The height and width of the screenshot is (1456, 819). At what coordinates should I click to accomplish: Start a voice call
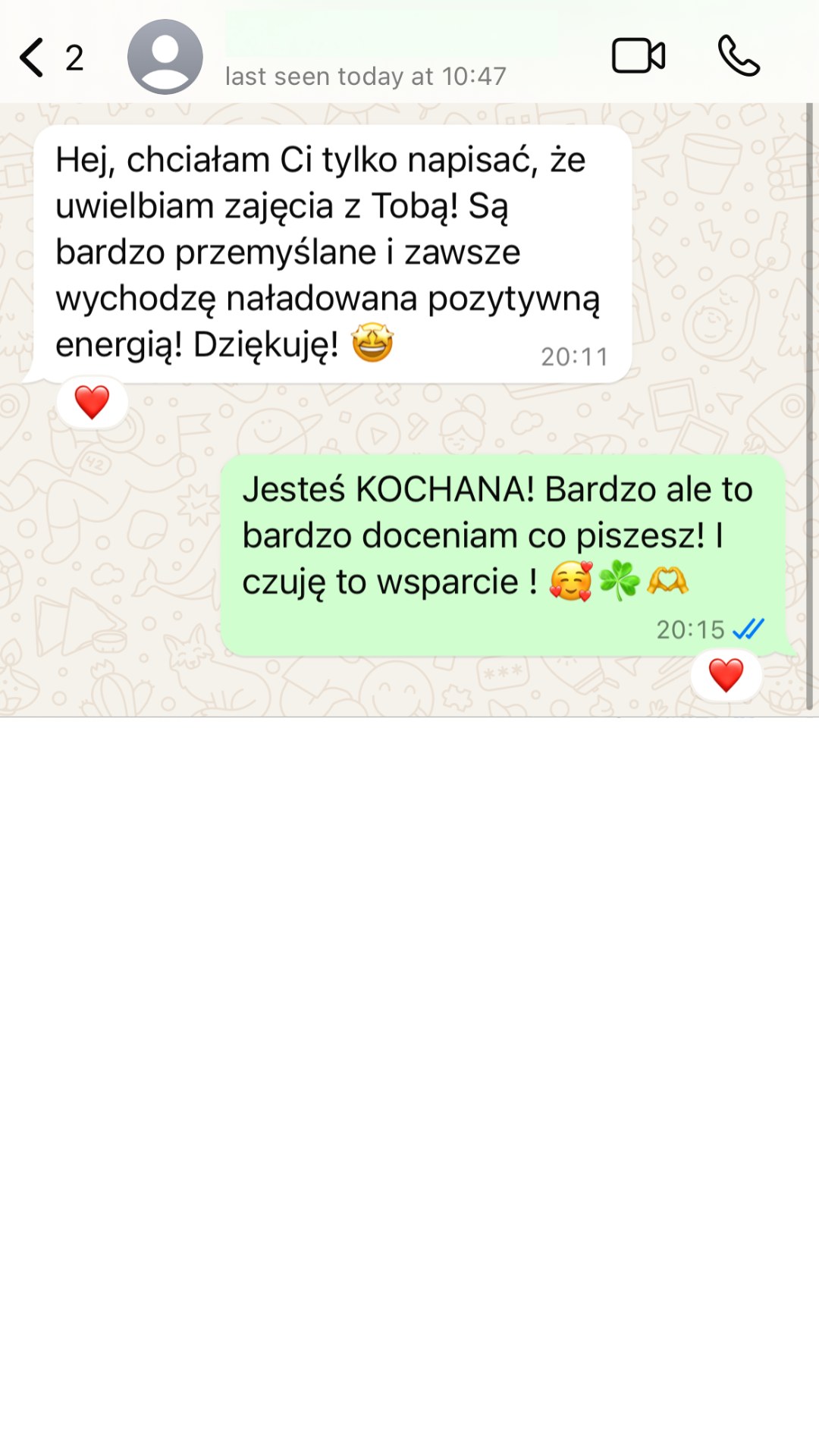point(738,56)
